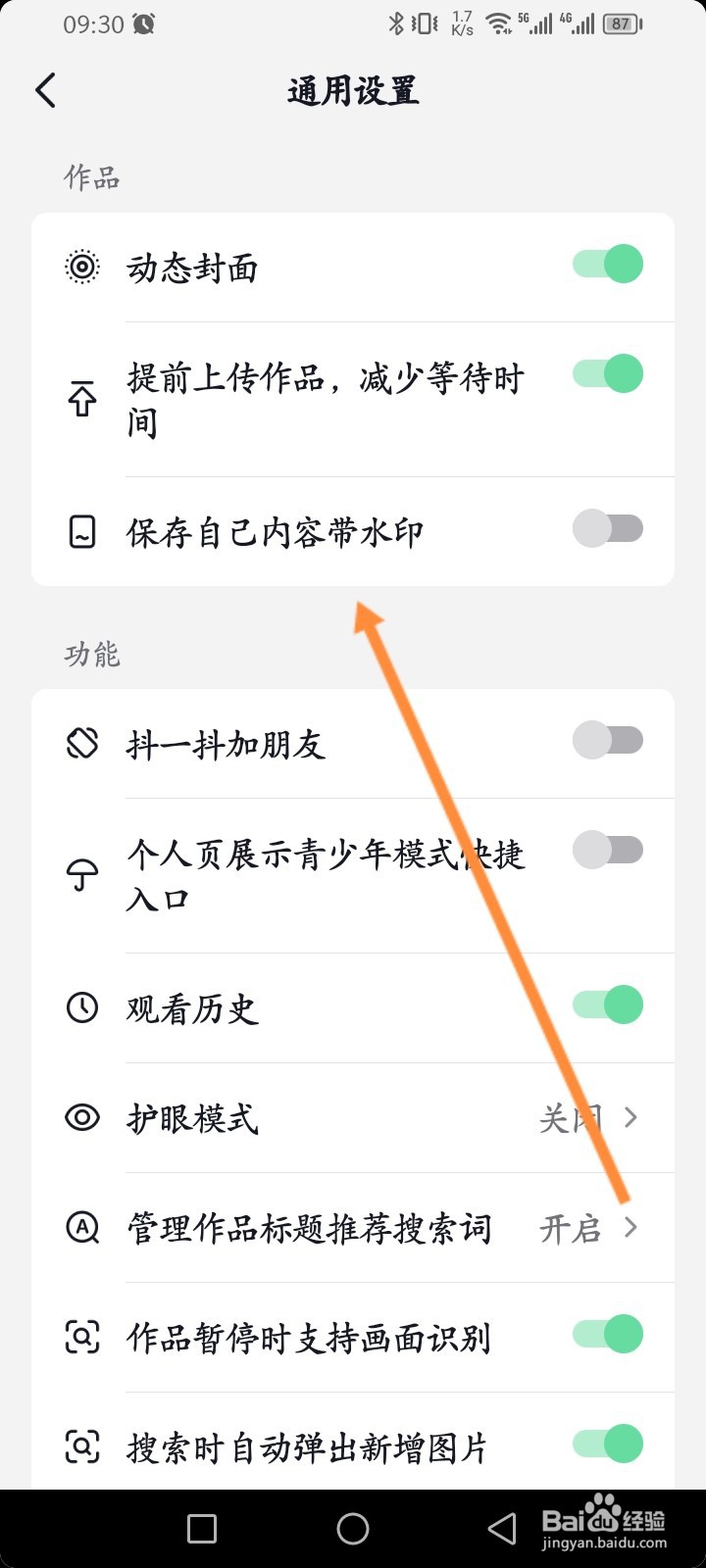Click the 动态封面 dotted circle icon

coord(82,265)
